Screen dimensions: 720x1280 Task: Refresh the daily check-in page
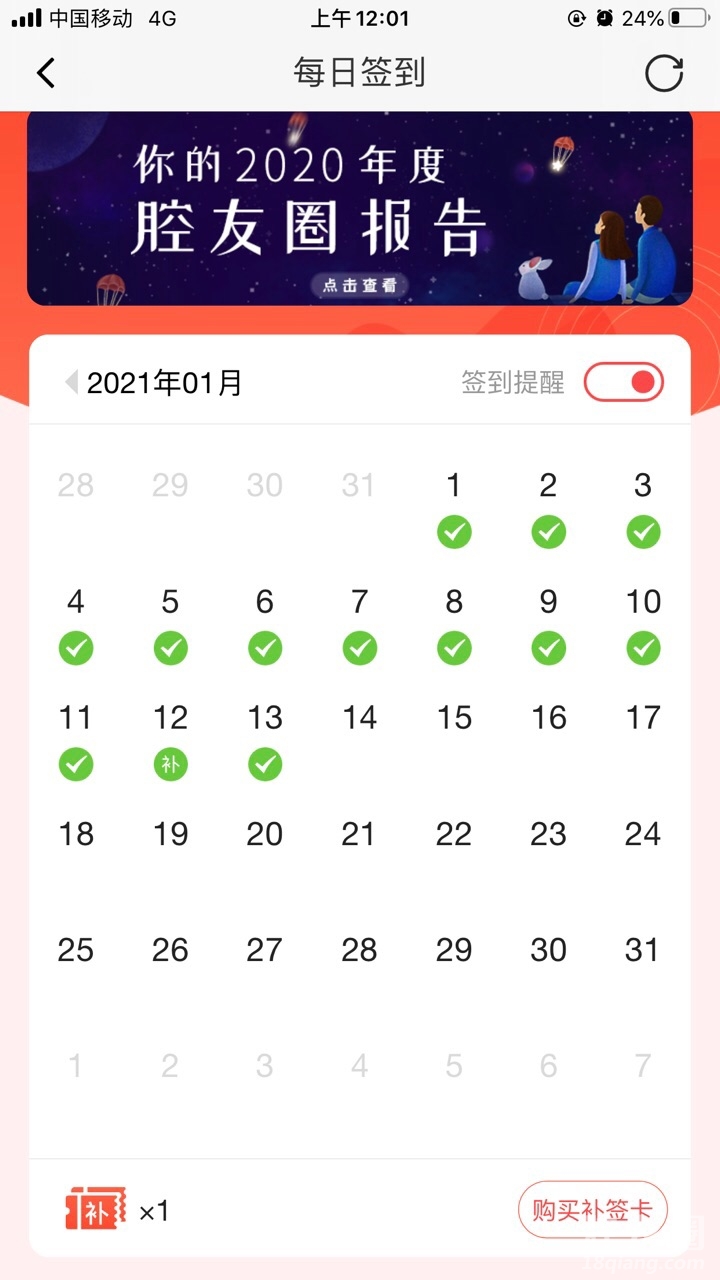(x=663, y=73)
